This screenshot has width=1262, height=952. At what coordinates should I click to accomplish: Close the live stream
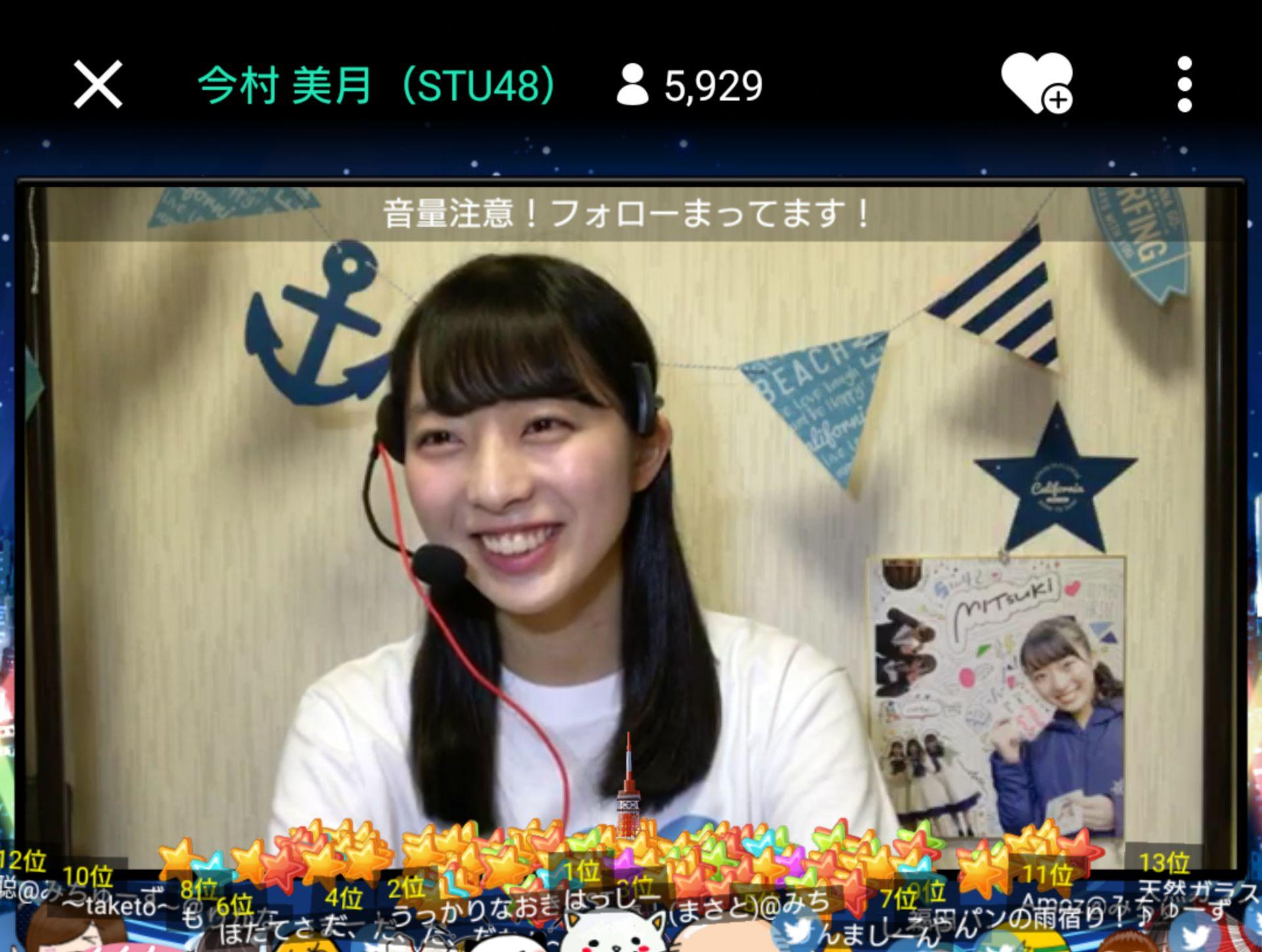tap(98, 85)
